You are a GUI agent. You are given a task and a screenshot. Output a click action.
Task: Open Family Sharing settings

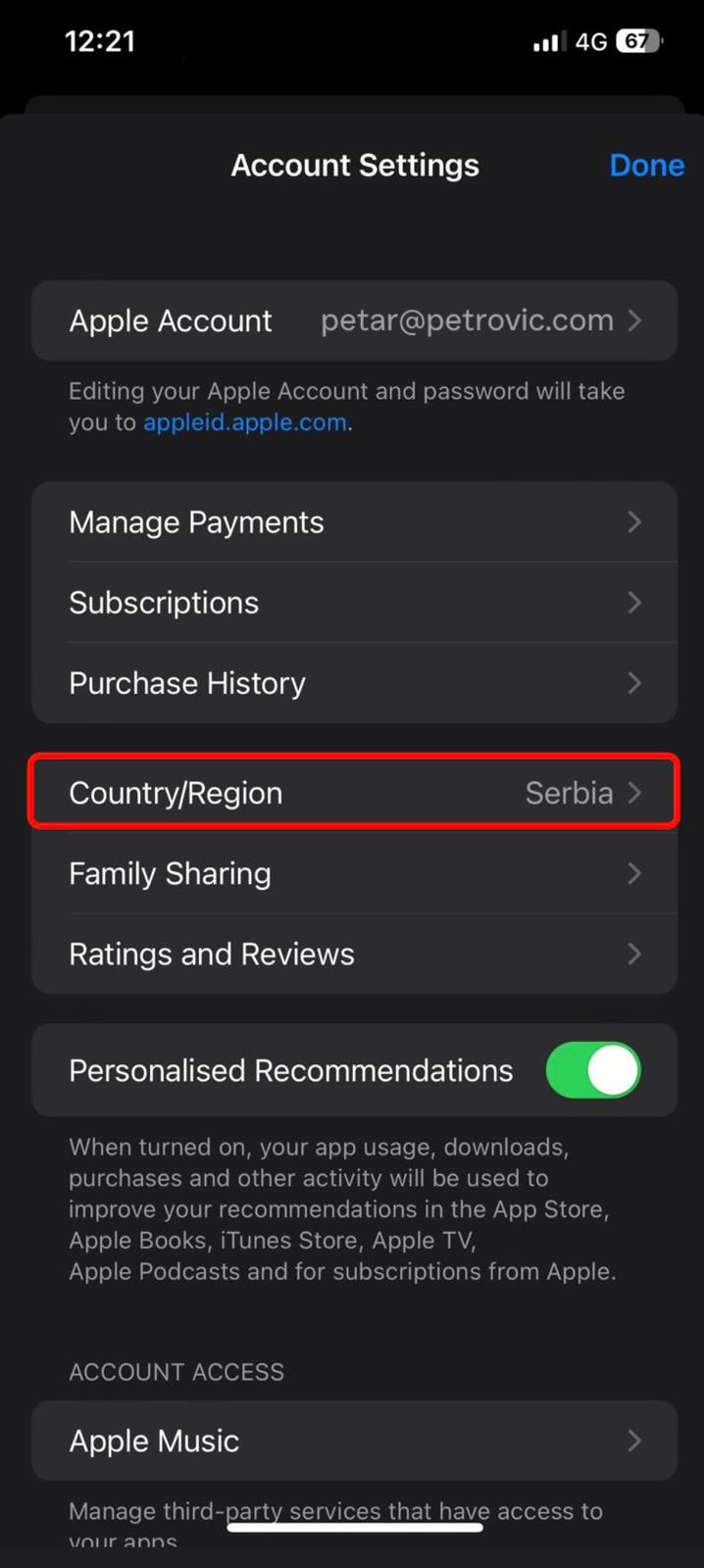click(x=354, y=873)
